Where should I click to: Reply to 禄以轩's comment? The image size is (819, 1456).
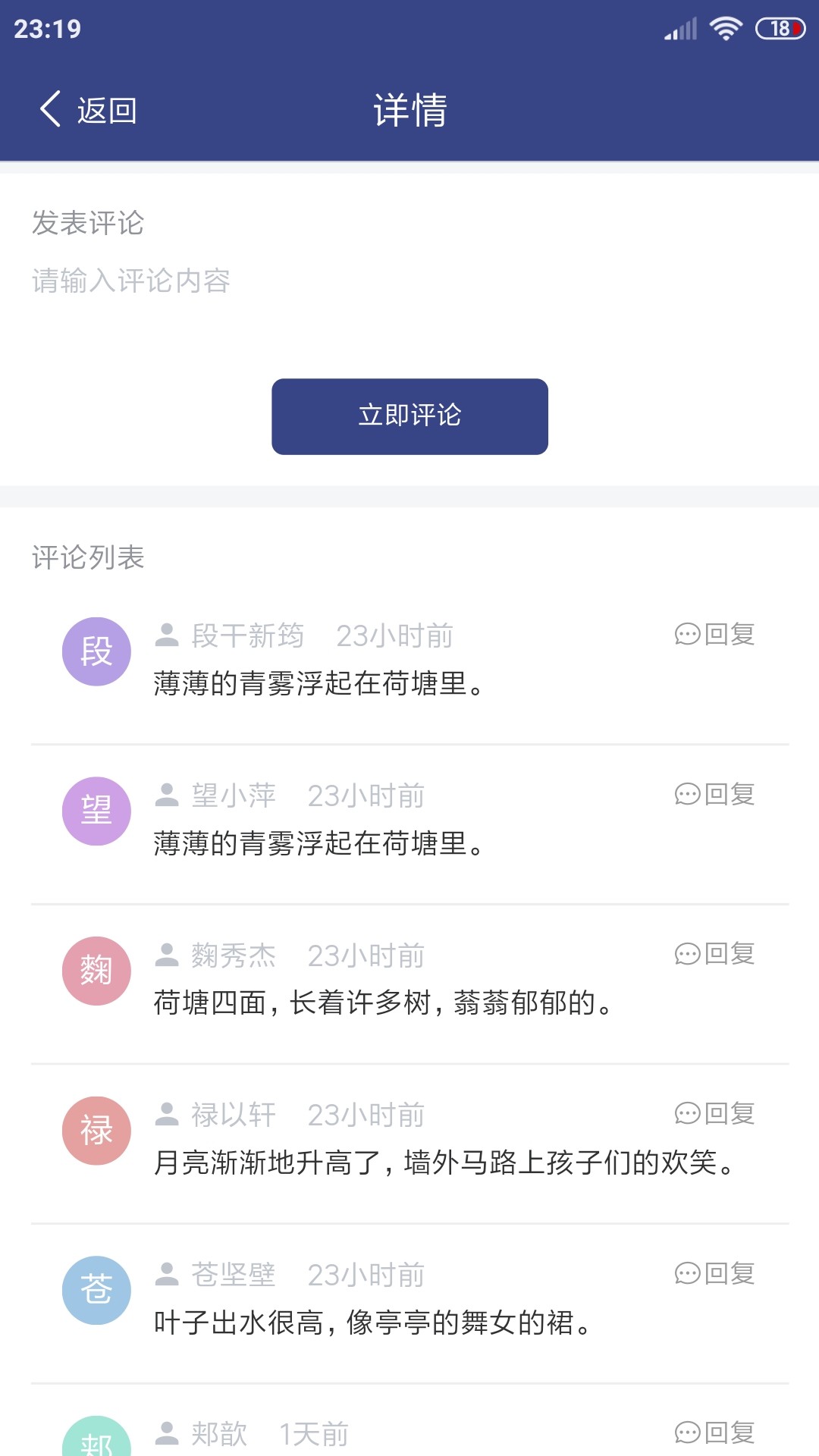pos(714,1113)
